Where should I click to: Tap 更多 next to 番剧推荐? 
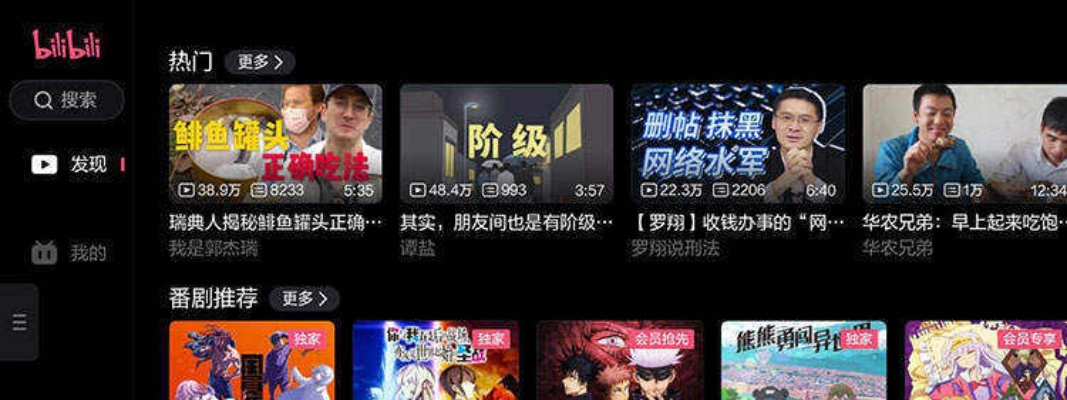[x=304, y=298]
